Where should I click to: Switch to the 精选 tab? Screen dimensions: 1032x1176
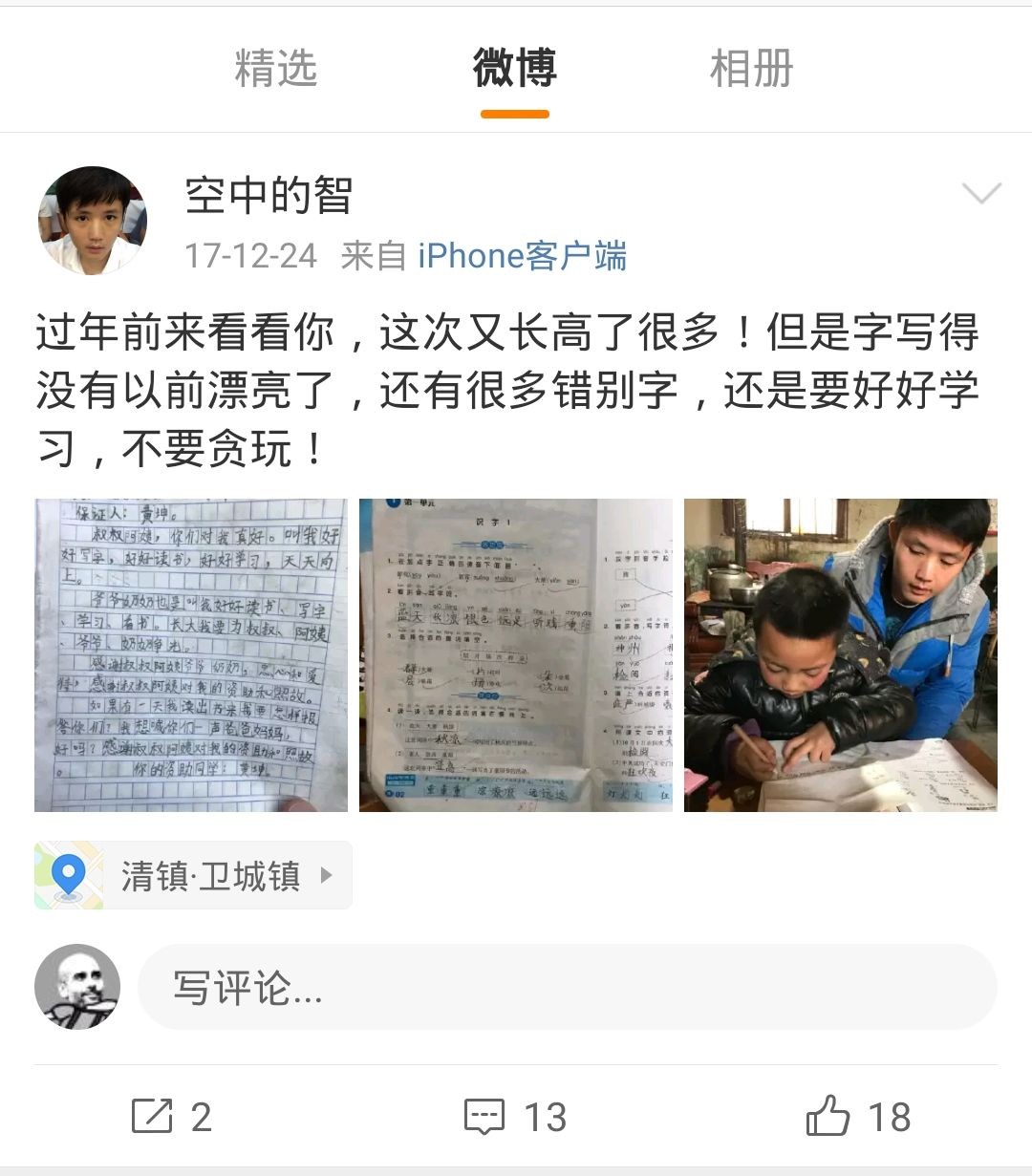275,70
